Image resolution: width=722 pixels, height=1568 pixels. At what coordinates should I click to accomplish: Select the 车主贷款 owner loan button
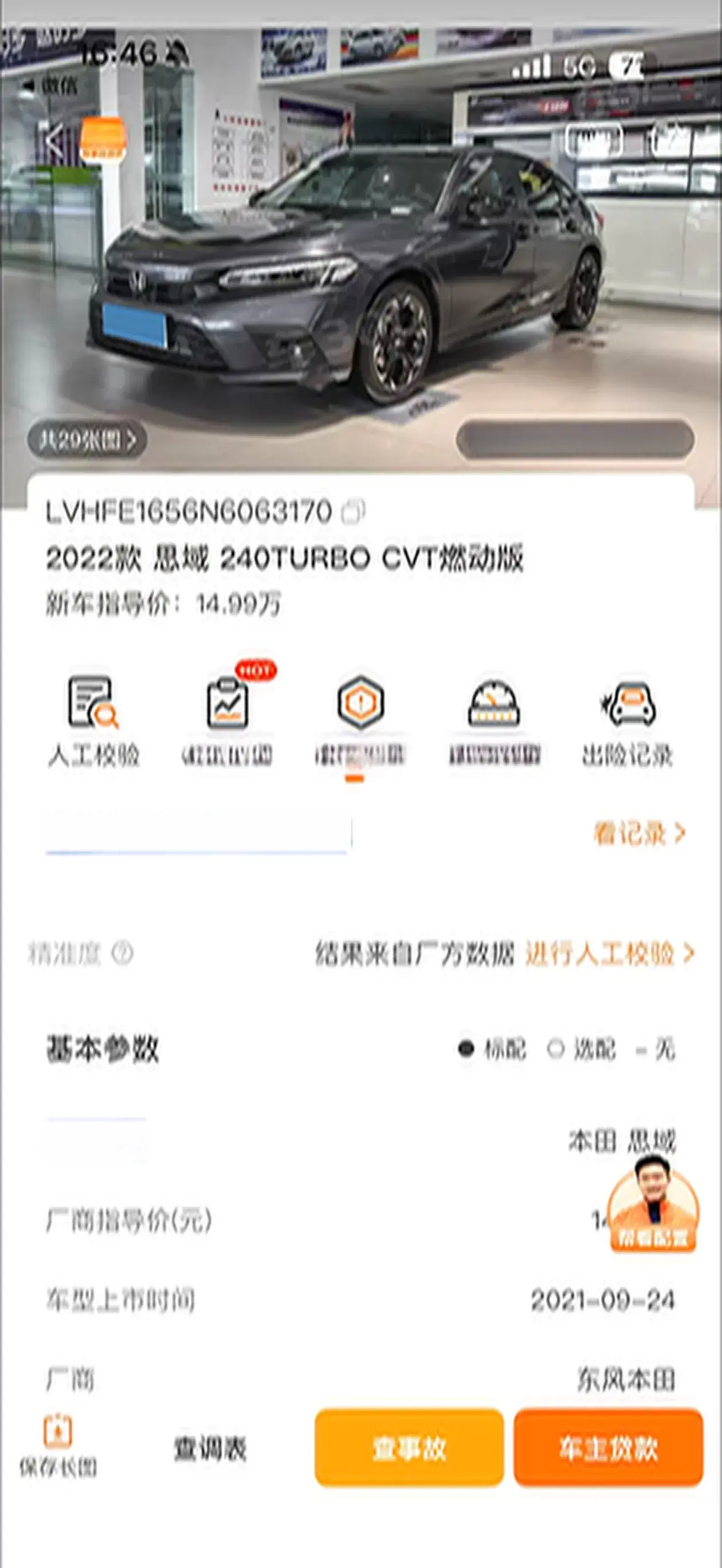pos(608,1448)
